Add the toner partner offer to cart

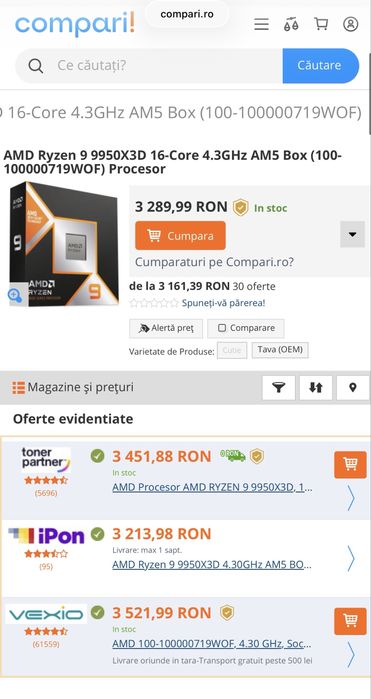[x=350, y=465]
